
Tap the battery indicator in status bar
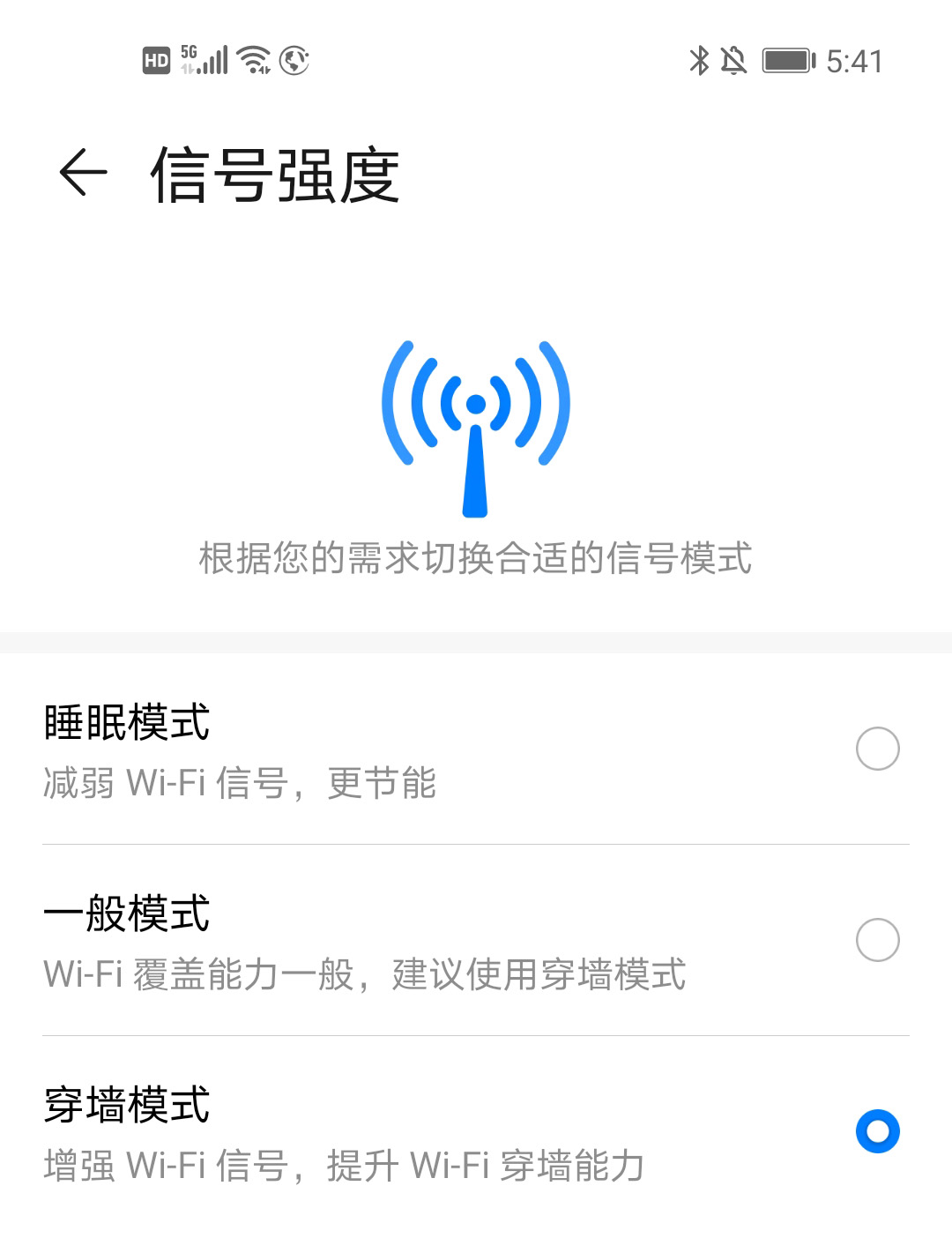click(x=787, y=60)
